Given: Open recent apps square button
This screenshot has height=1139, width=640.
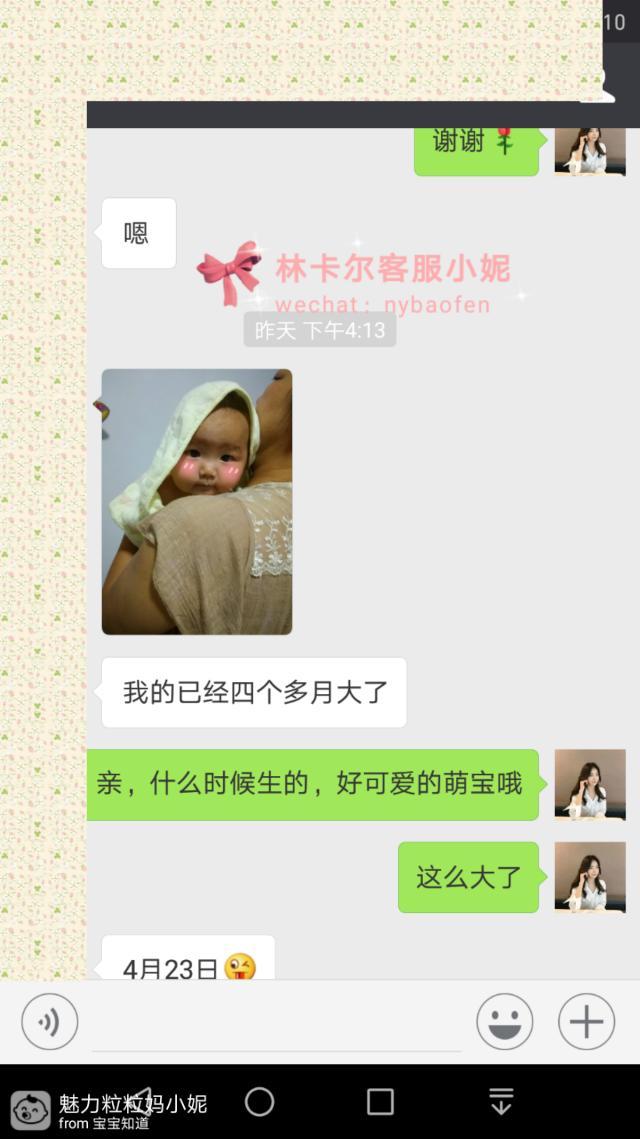Looking at the screenshot, I should [380, 1102].
